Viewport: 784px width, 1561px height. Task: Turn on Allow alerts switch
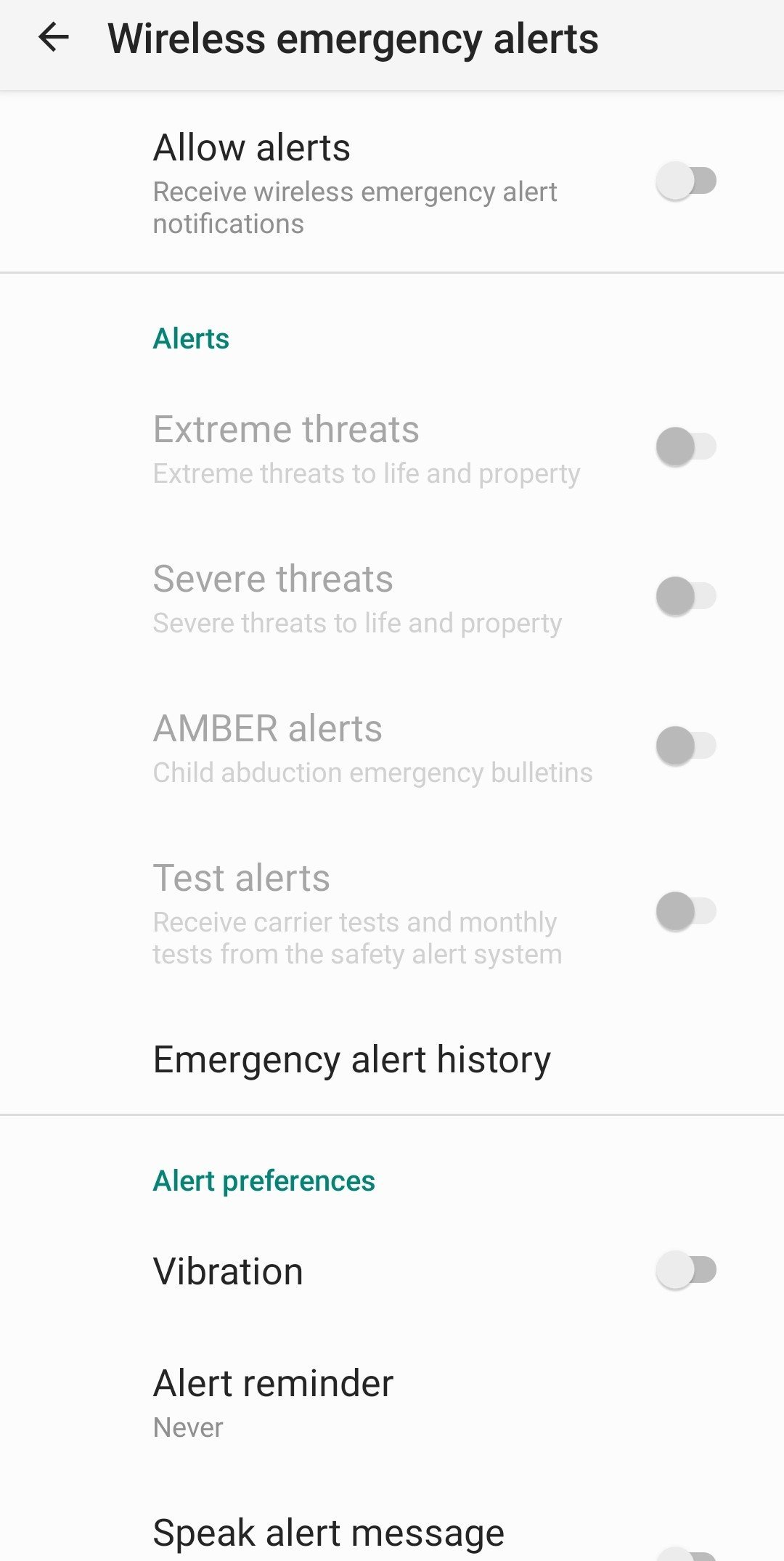tap(685, 181)
